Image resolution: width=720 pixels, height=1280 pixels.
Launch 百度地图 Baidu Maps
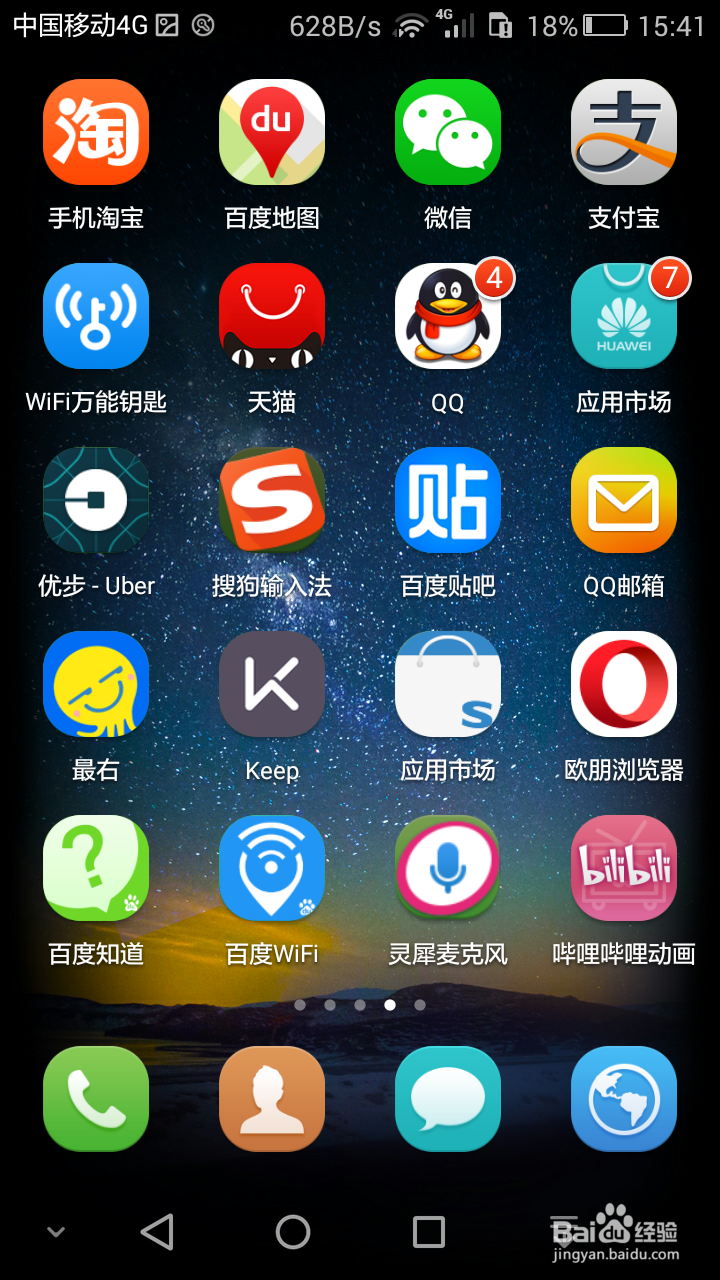272,131
